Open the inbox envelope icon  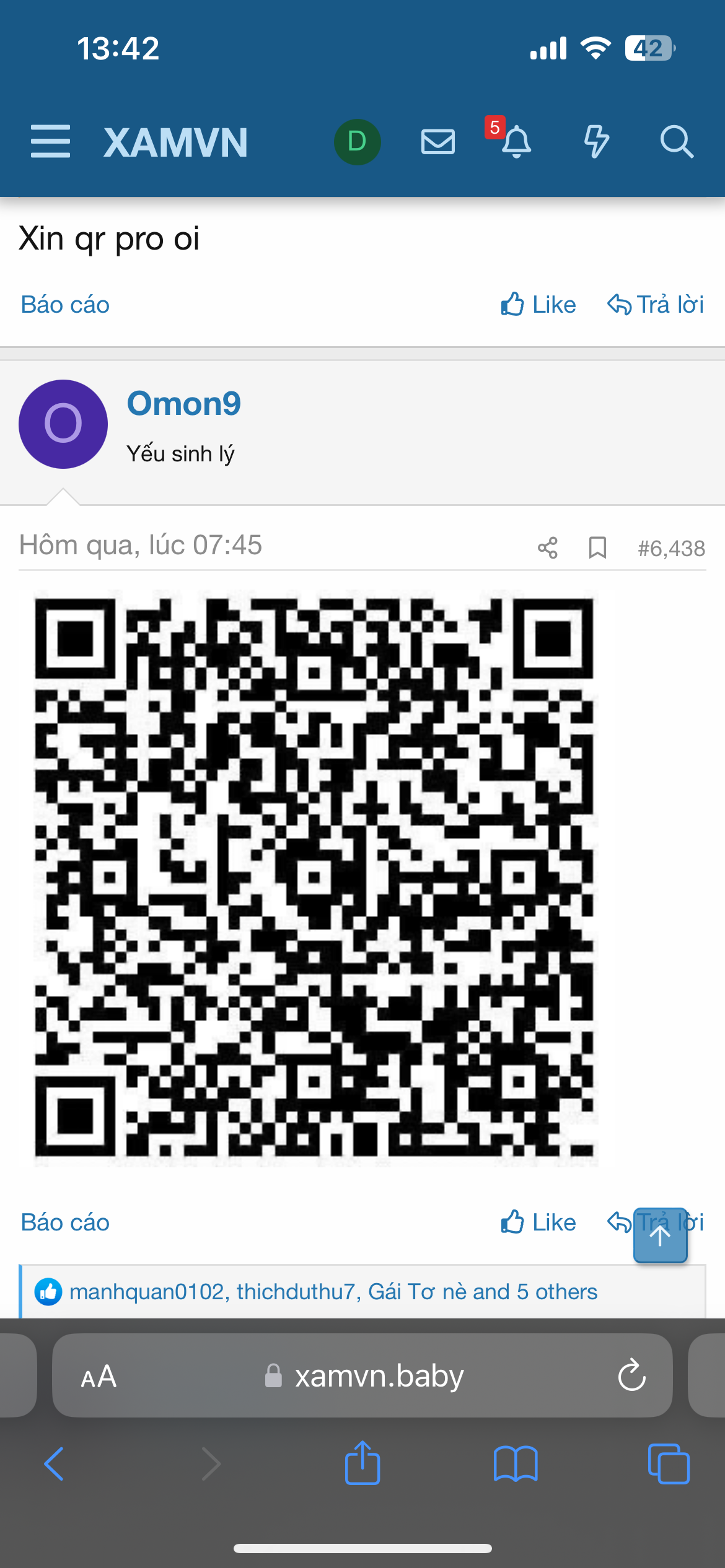click(x=437, y=142)
